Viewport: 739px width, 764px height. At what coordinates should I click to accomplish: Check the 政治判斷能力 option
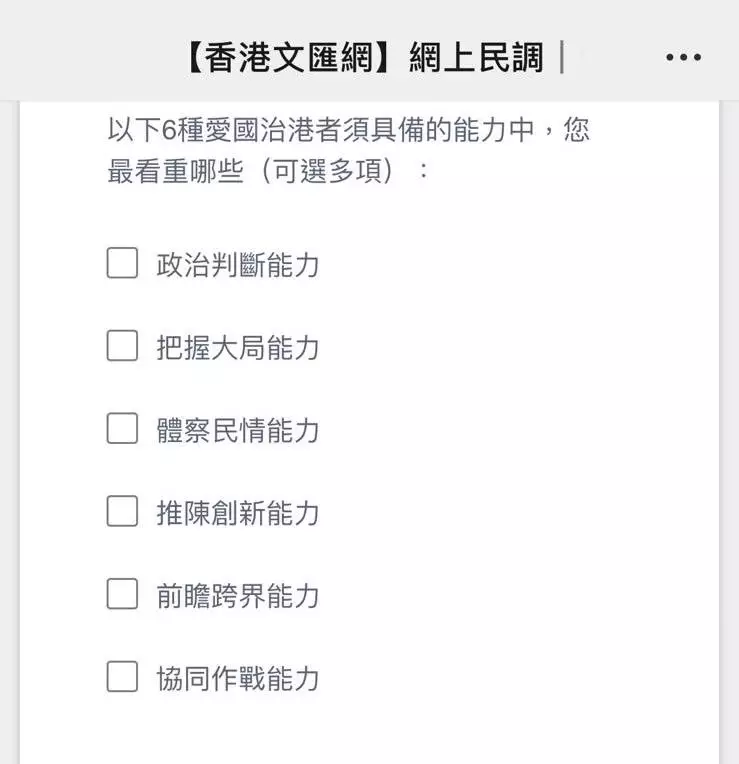click(122, 264)
